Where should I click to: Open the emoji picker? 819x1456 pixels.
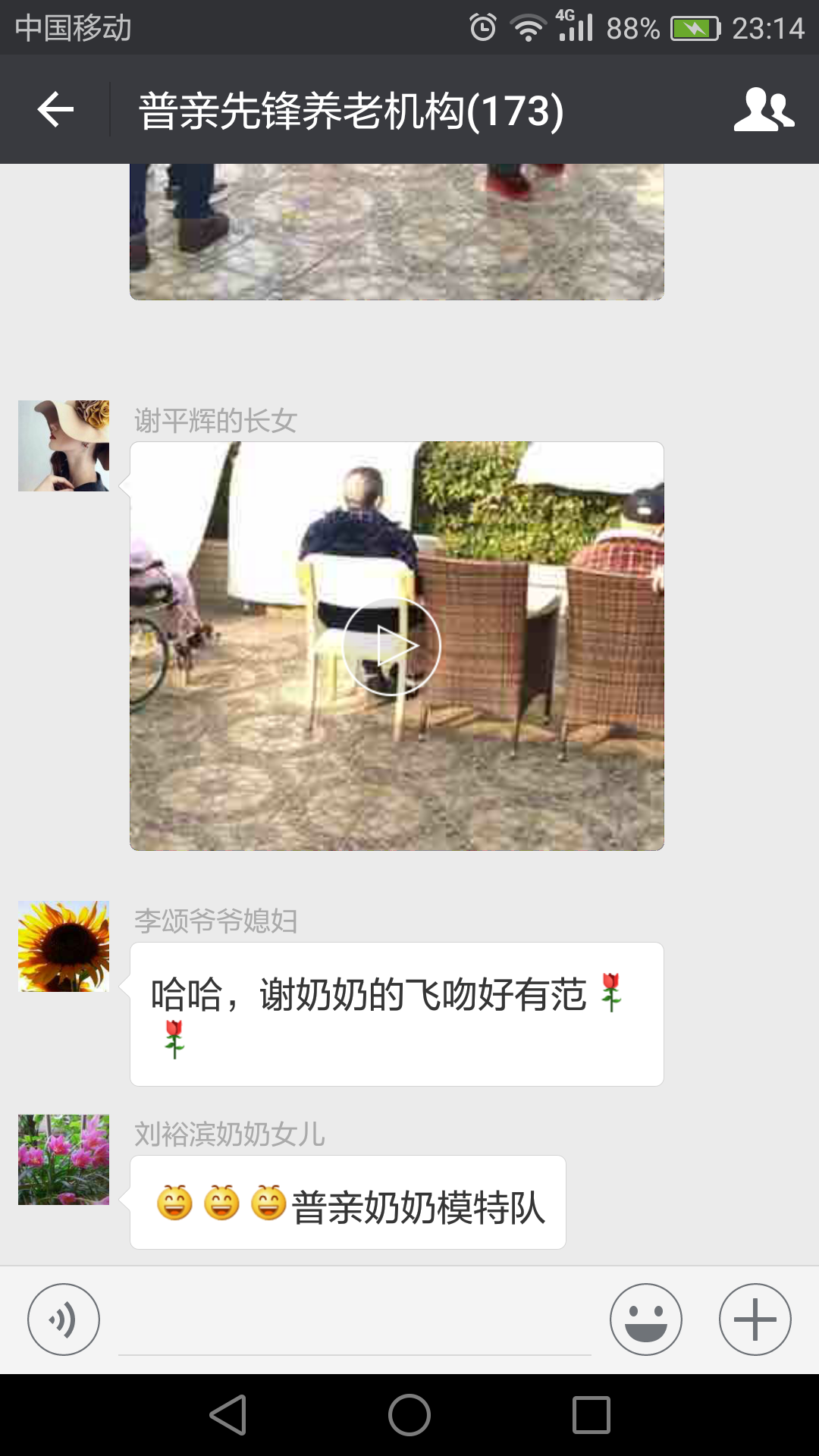pos(646,1319)
